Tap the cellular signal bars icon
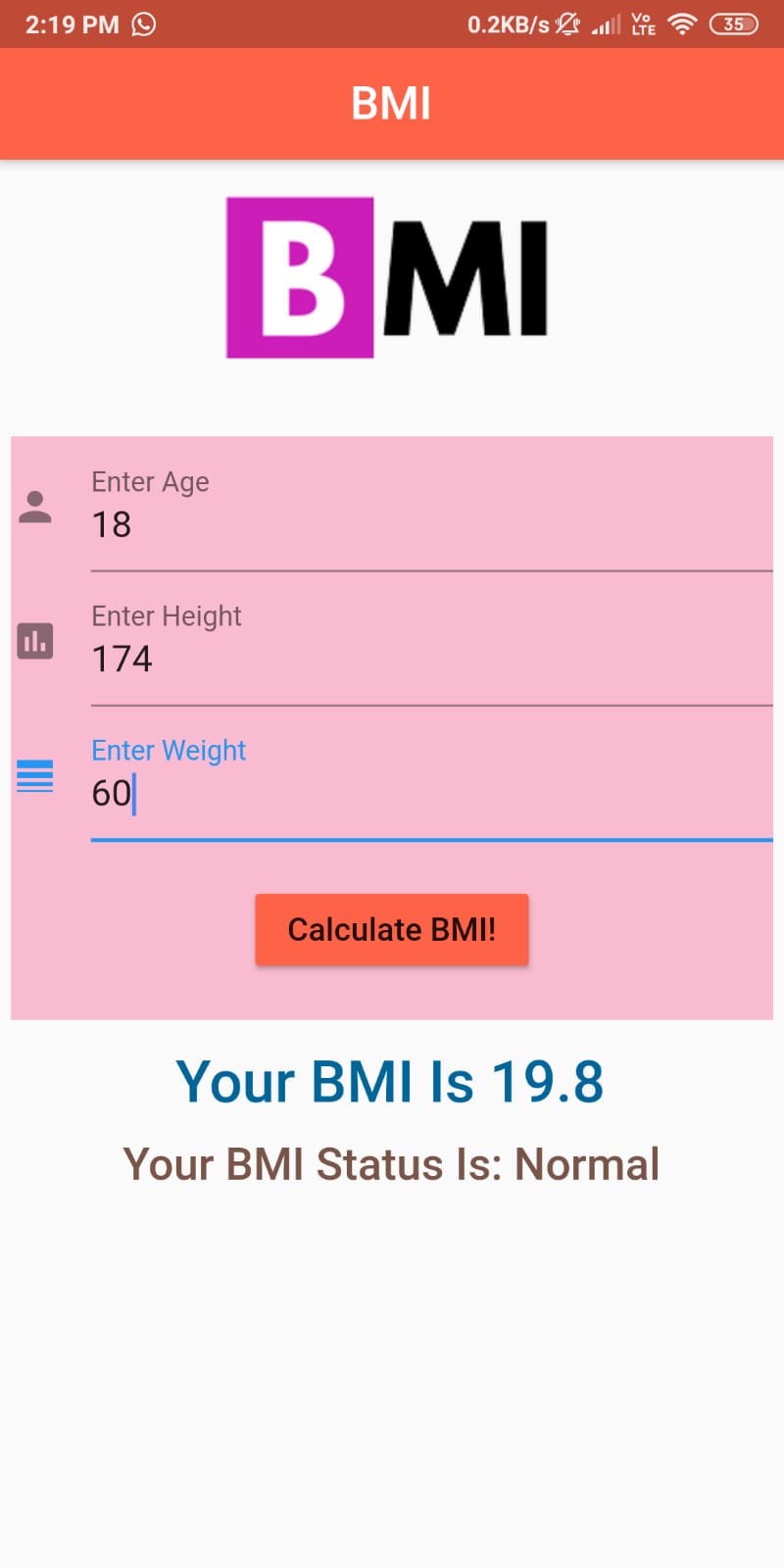This screenshot has height=1568, width=784. (605, 24)
